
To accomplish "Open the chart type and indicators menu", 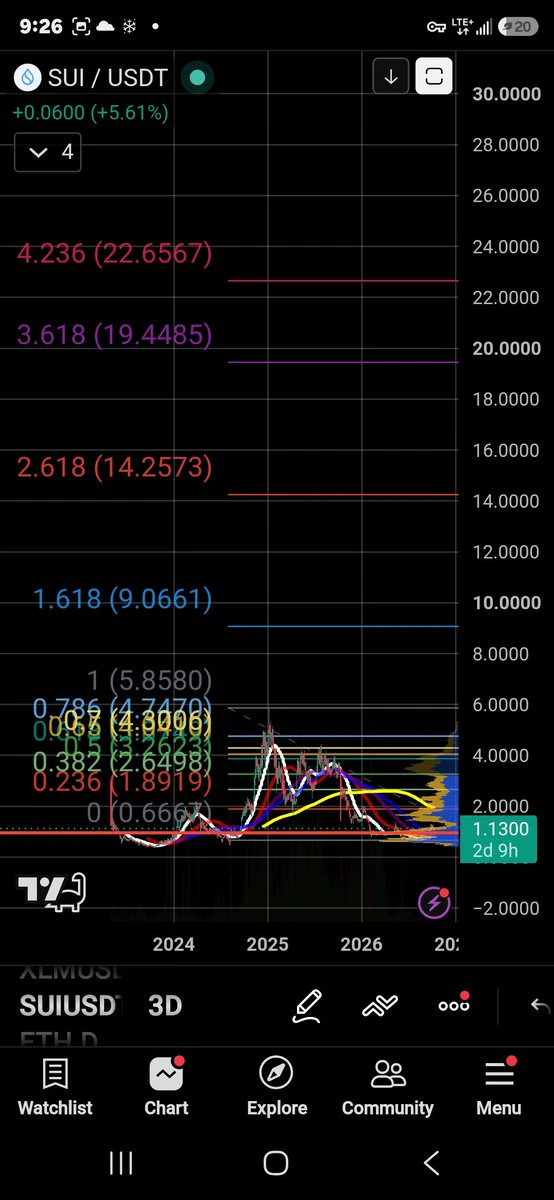I will pos(380,1005).
